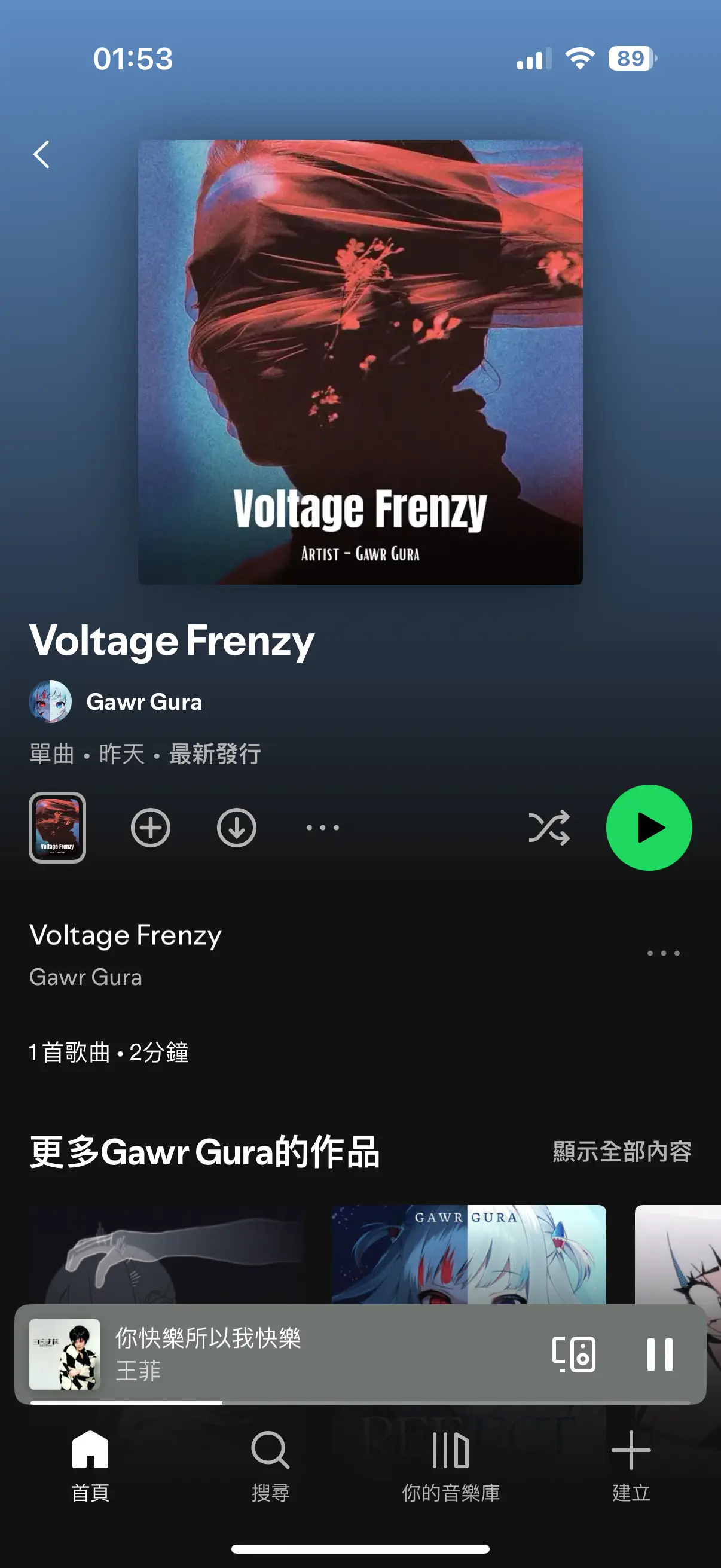Image resolution: width=721 pixels, height=1568 pixels.
Task: Go back using the top-left arrow
Action: pos(41,155)
